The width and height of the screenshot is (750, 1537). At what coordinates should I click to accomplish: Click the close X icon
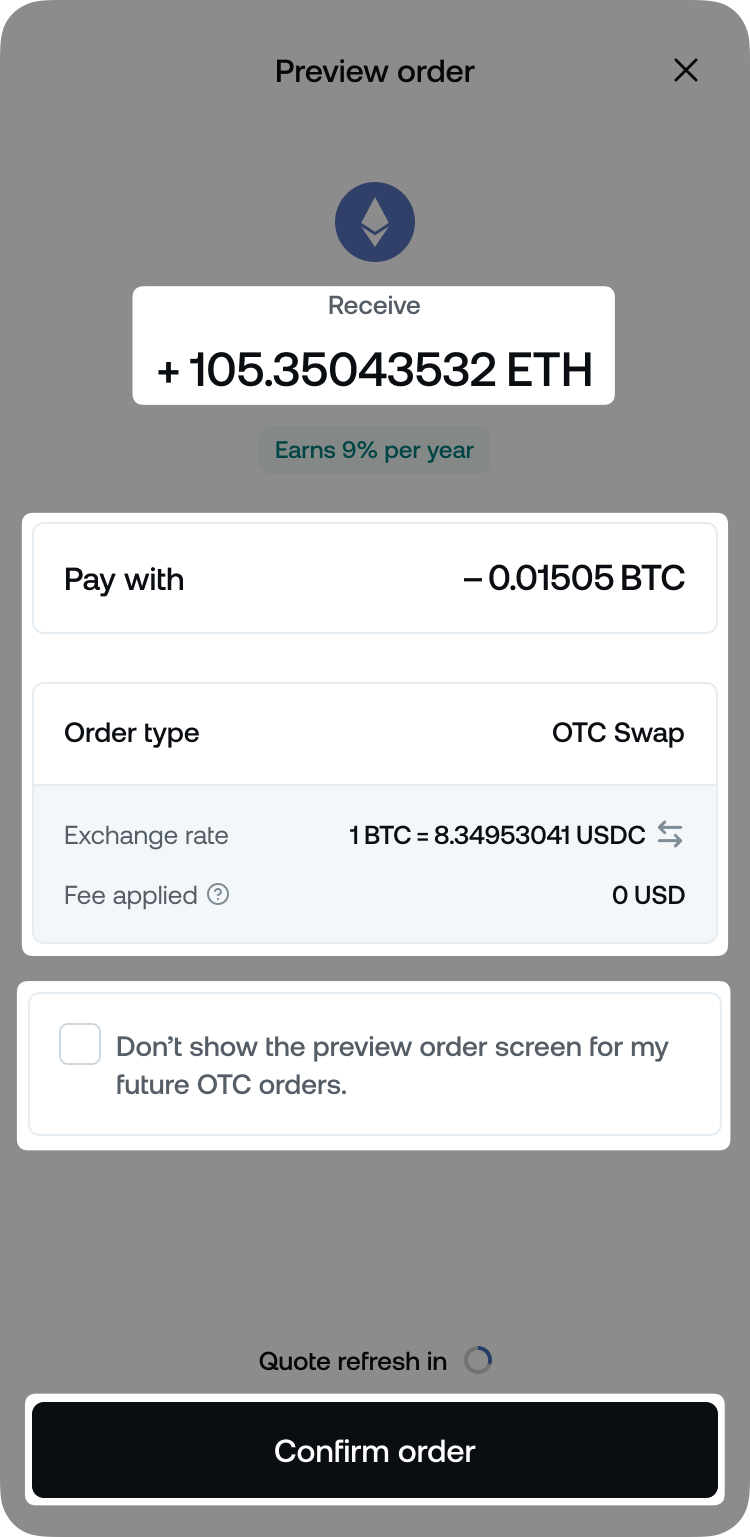pos(686,70)
